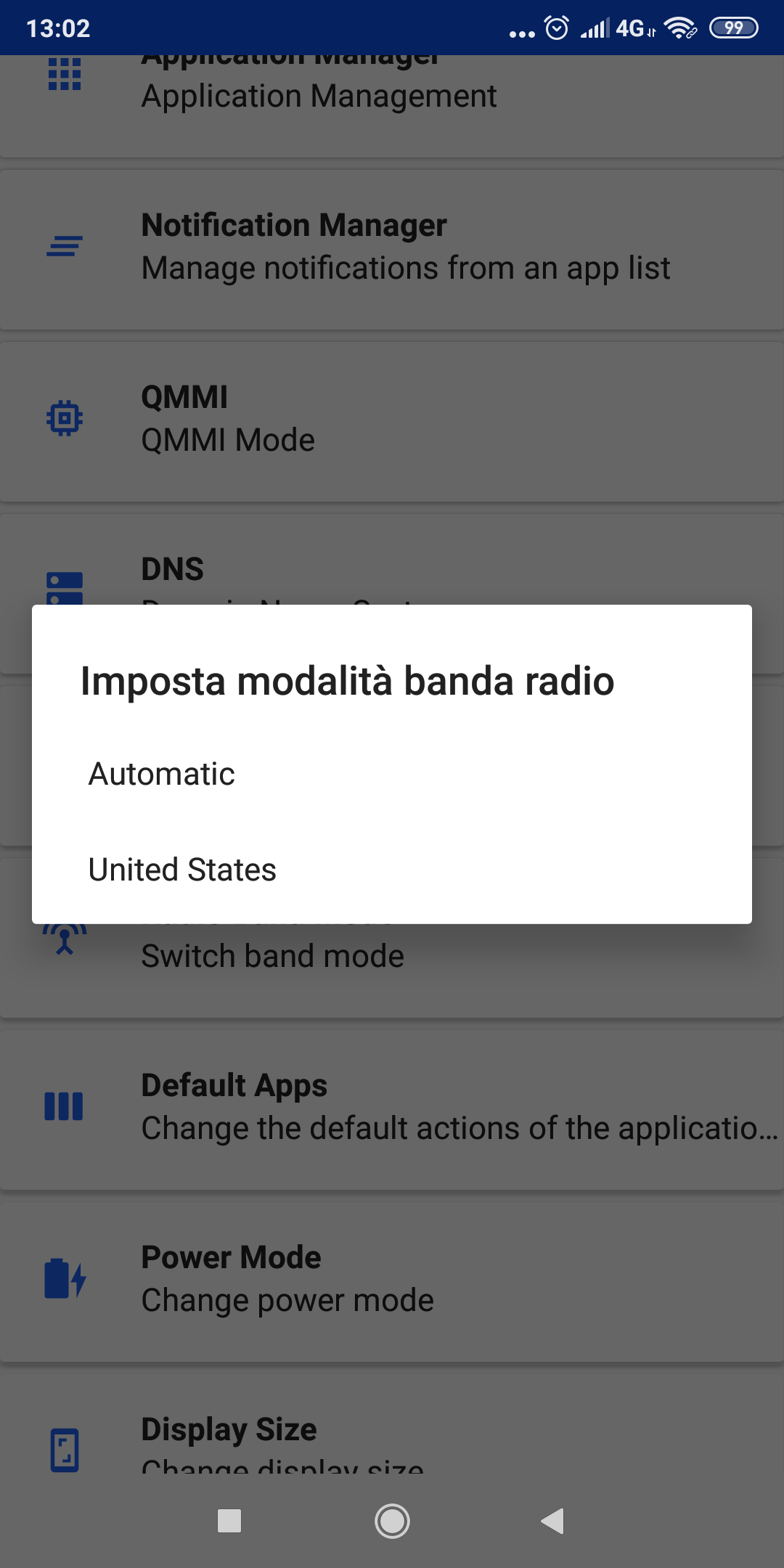The height and width of the screenshot is (1568, 784).
Task: Select Automatic band mode
Action: [392, 774]
